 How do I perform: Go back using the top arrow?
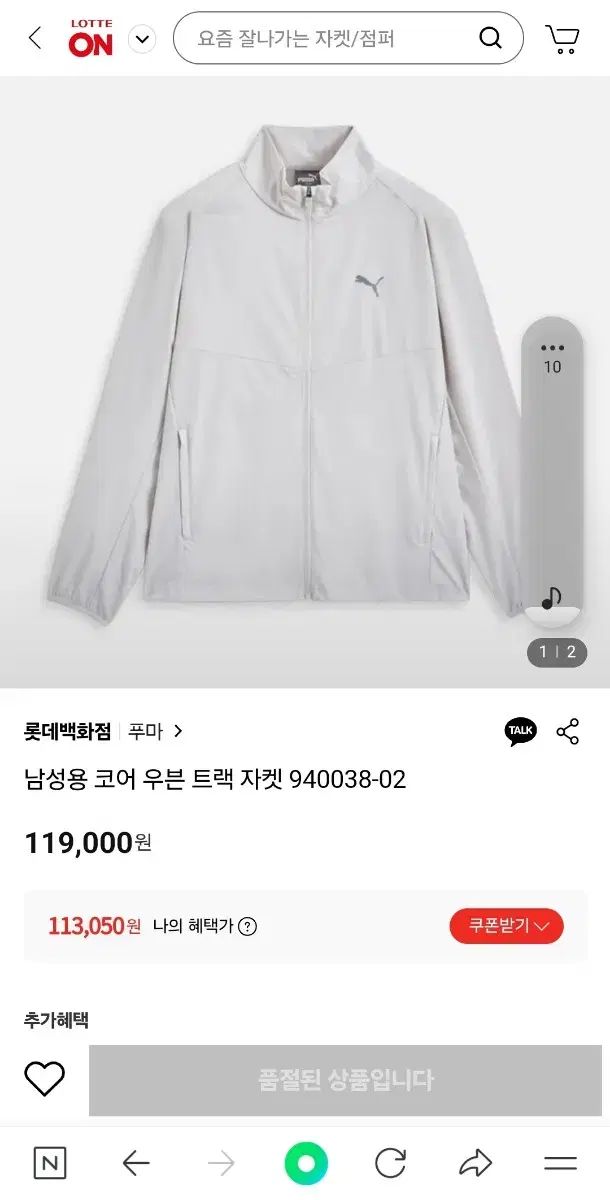[x=35, y=39]
